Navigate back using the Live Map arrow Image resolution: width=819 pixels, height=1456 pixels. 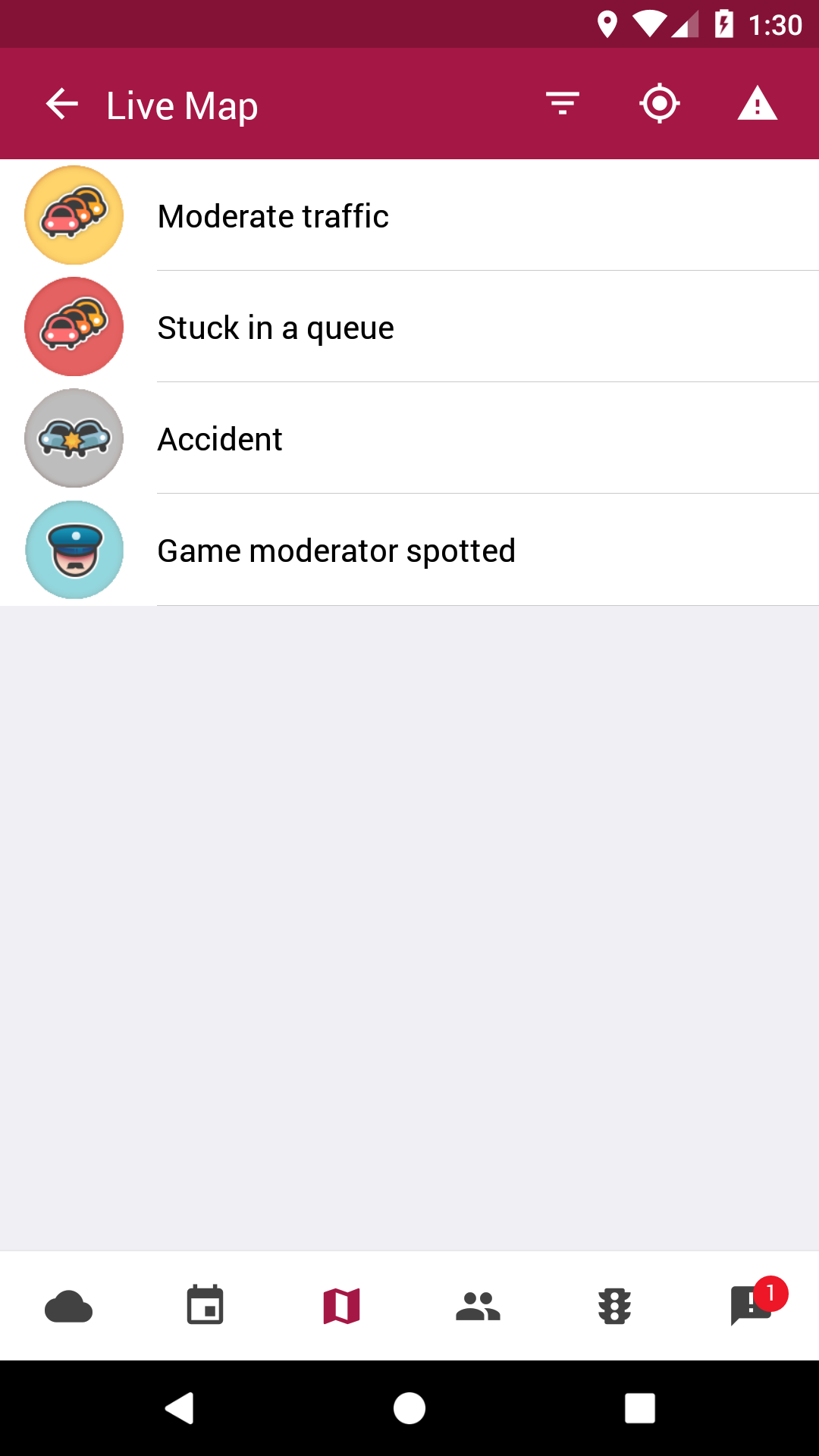(61, 103)
